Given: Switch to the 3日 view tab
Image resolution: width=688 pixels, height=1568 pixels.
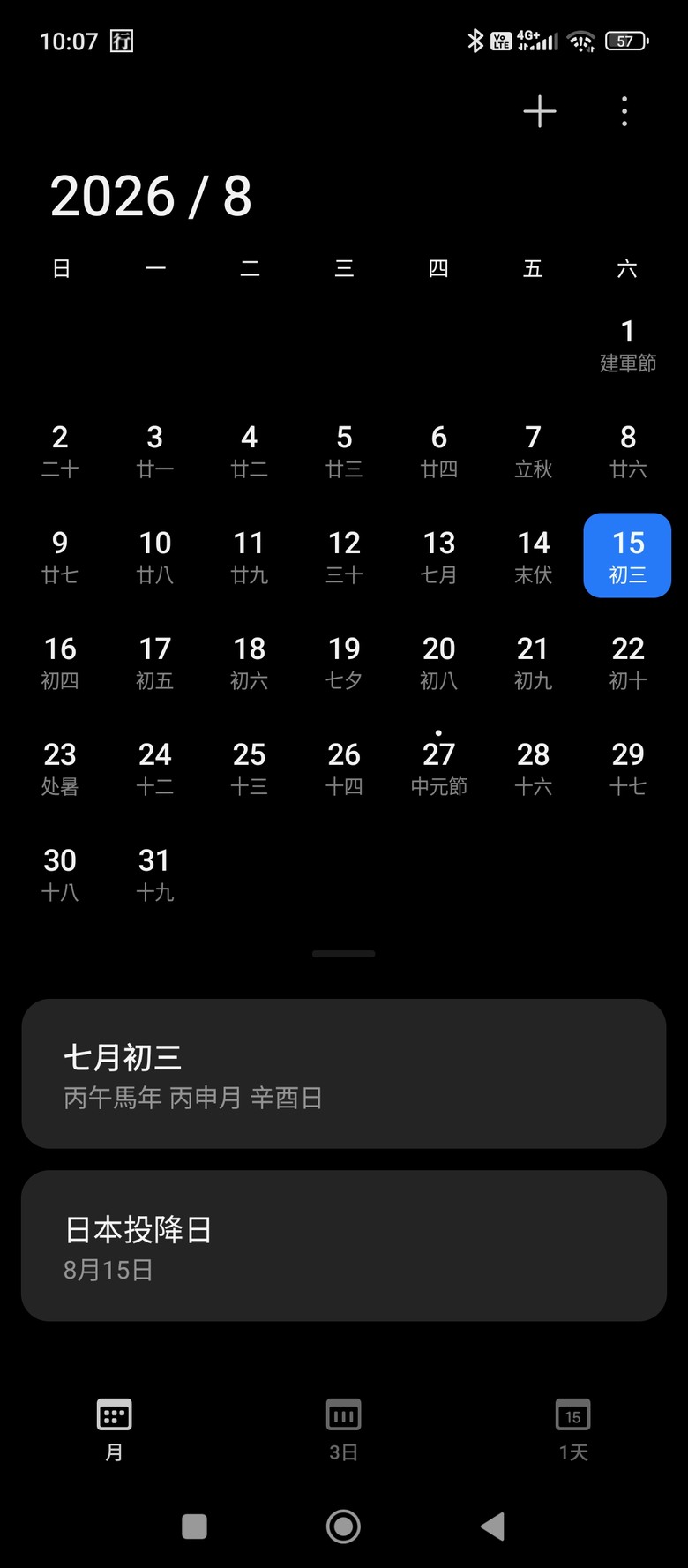Looking at the screenshot, I should coord(343,1429).
